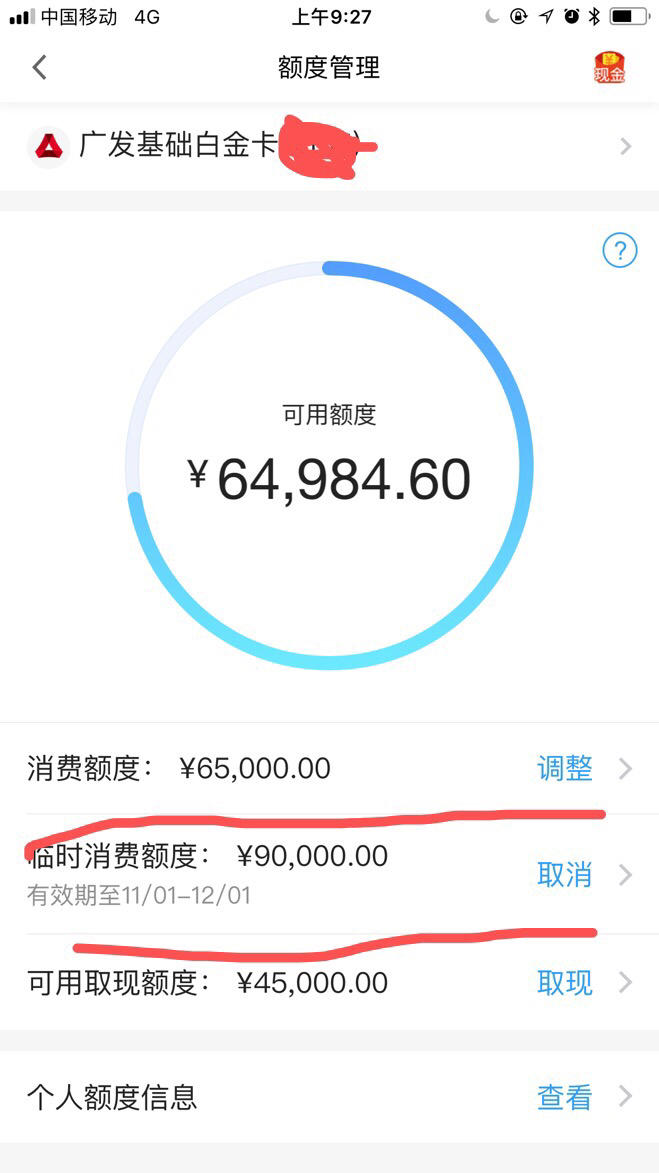
Task: Tap 取现 next to 可用取现额度
Action: [x=565, y=983]
